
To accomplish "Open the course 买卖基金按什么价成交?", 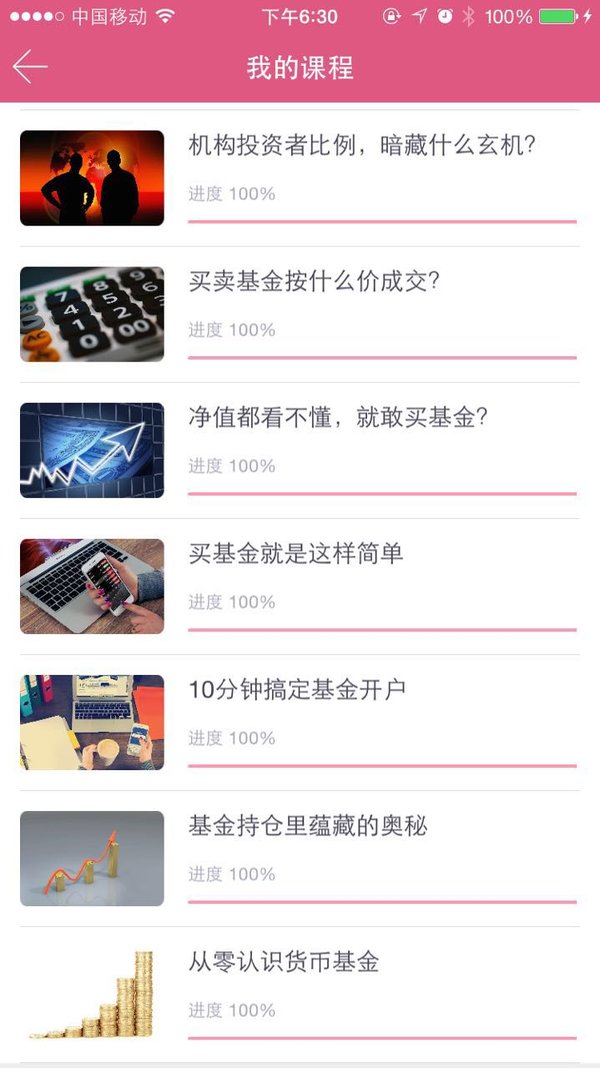I will pyautogui.click(x=300, y=315).
